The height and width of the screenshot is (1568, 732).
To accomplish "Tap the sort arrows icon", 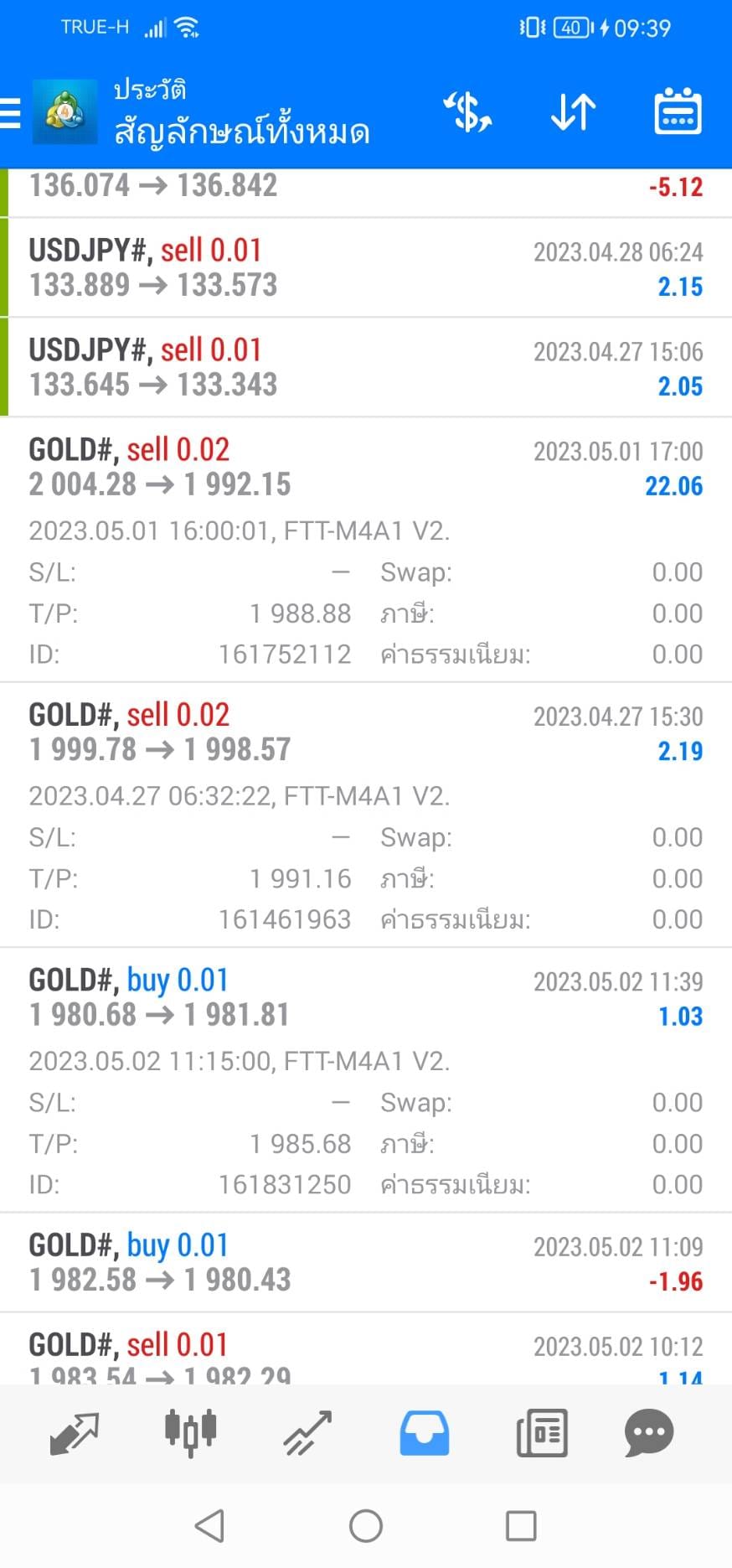I will (x=574, y=112).
